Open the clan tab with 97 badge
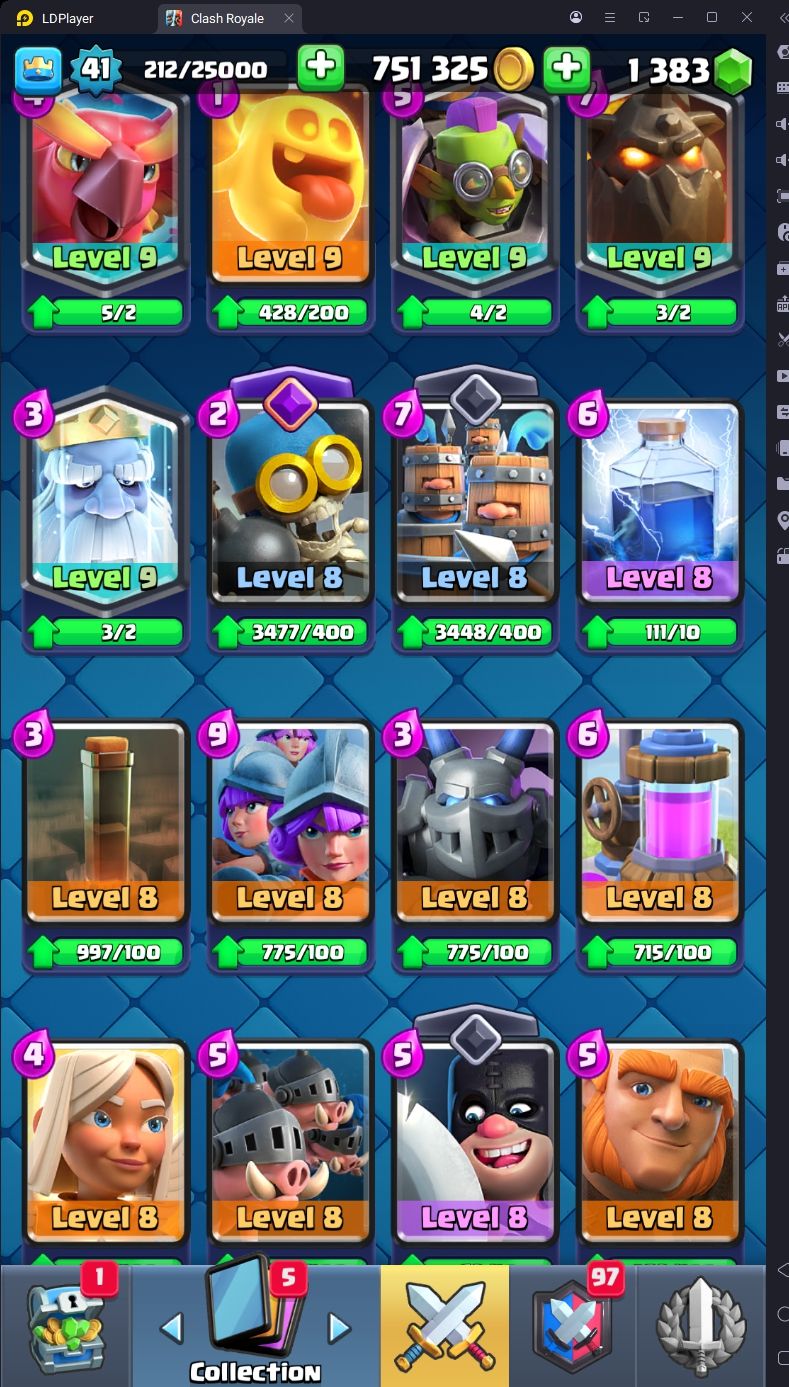Viewport: 789px width, 1387px height. click(571, 1327)
